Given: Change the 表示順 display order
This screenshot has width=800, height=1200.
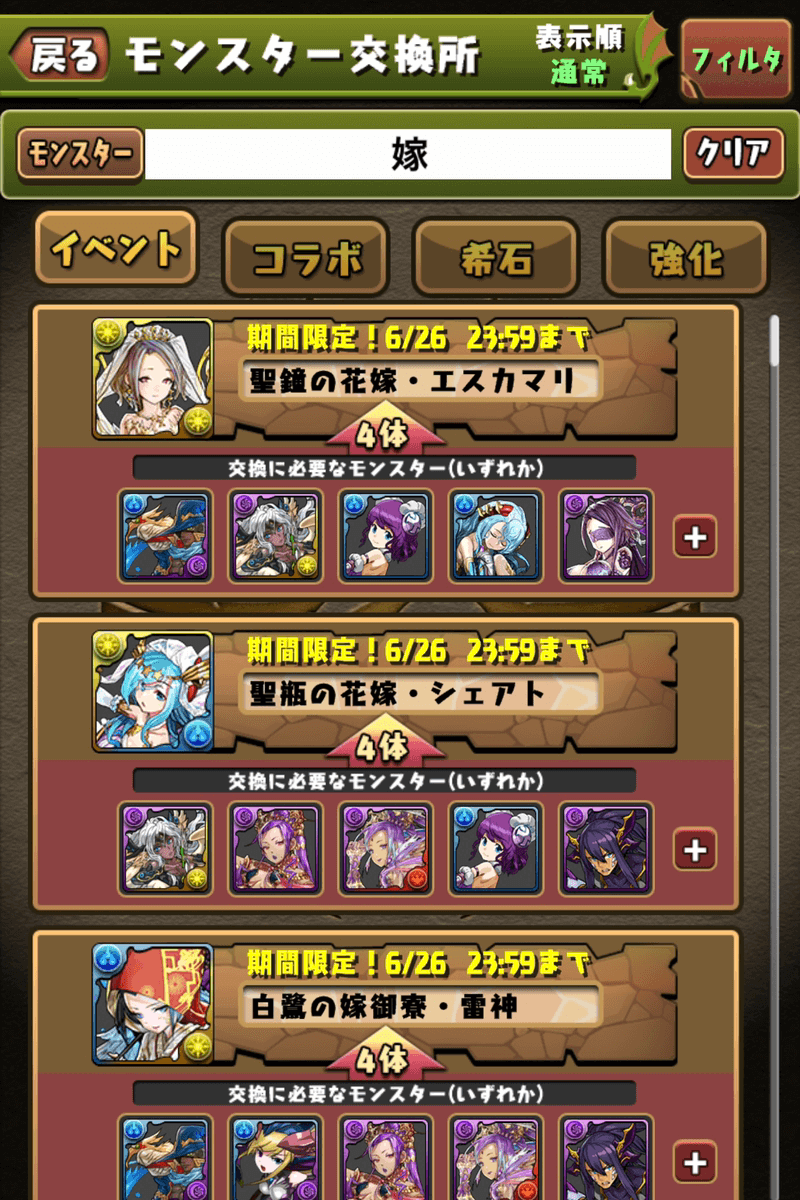Looking at the screenshot, I should (x=578, y=57).
